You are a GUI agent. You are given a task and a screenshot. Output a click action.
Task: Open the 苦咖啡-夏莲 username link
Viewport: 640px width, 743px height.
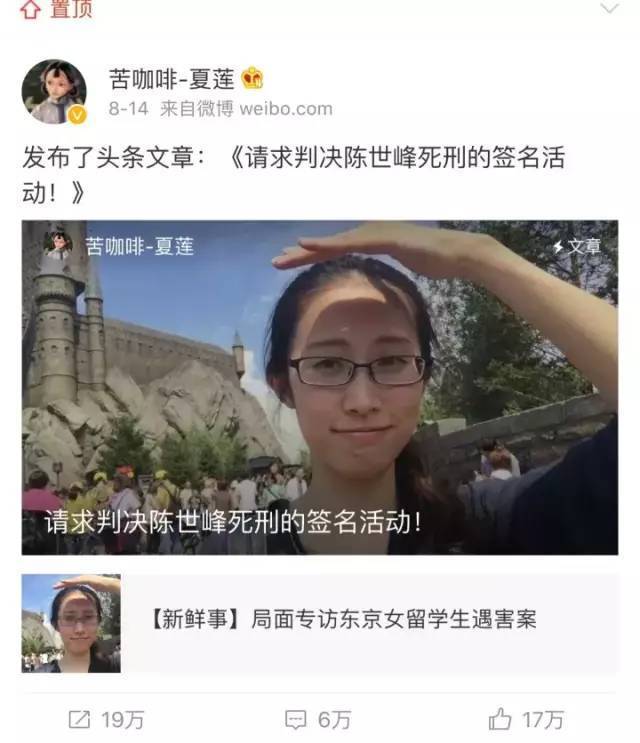click(172, 78)
